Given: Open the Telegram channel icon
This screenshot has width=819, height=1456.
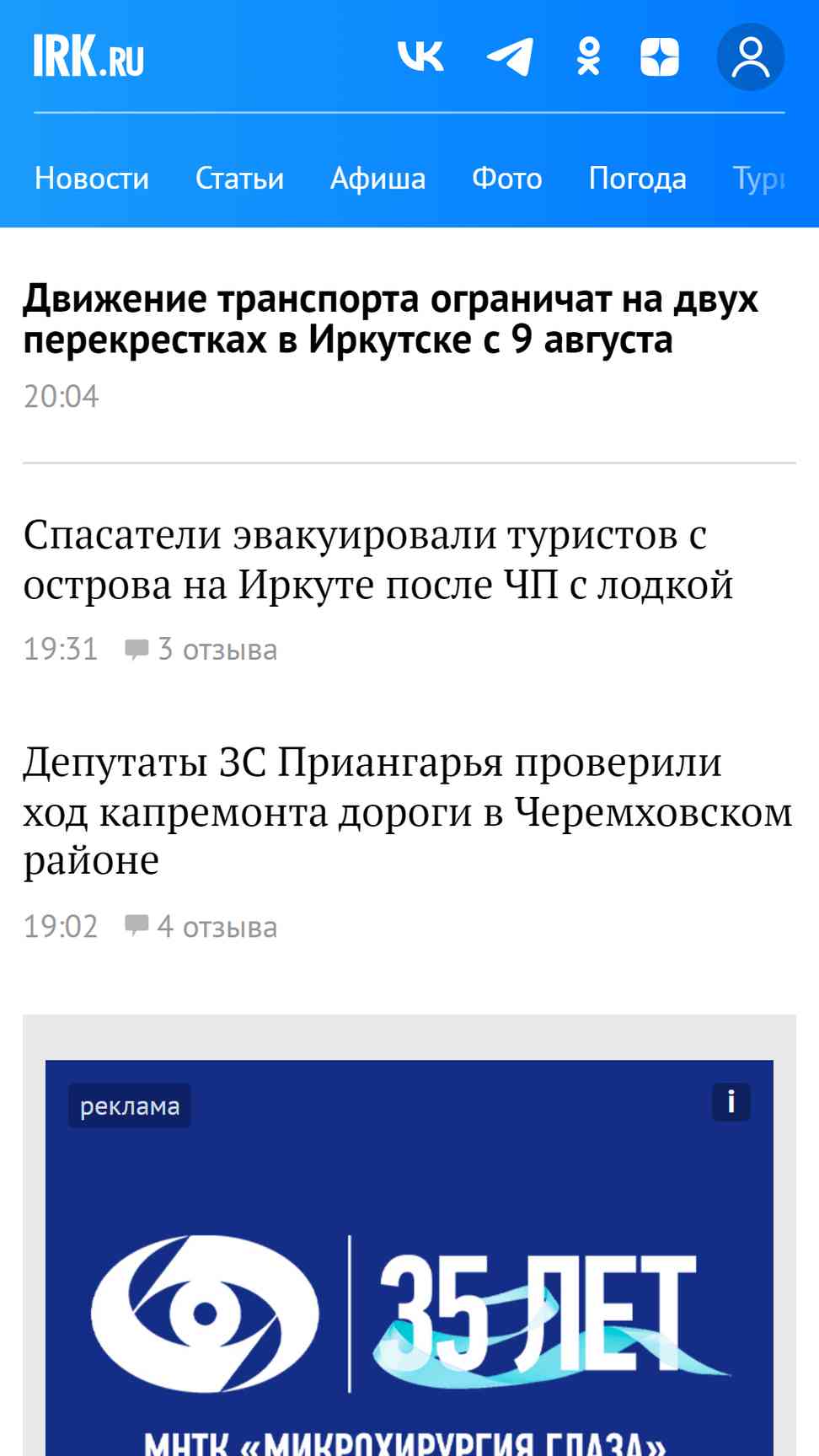Looking at the screenshot, I should (511, 56).
